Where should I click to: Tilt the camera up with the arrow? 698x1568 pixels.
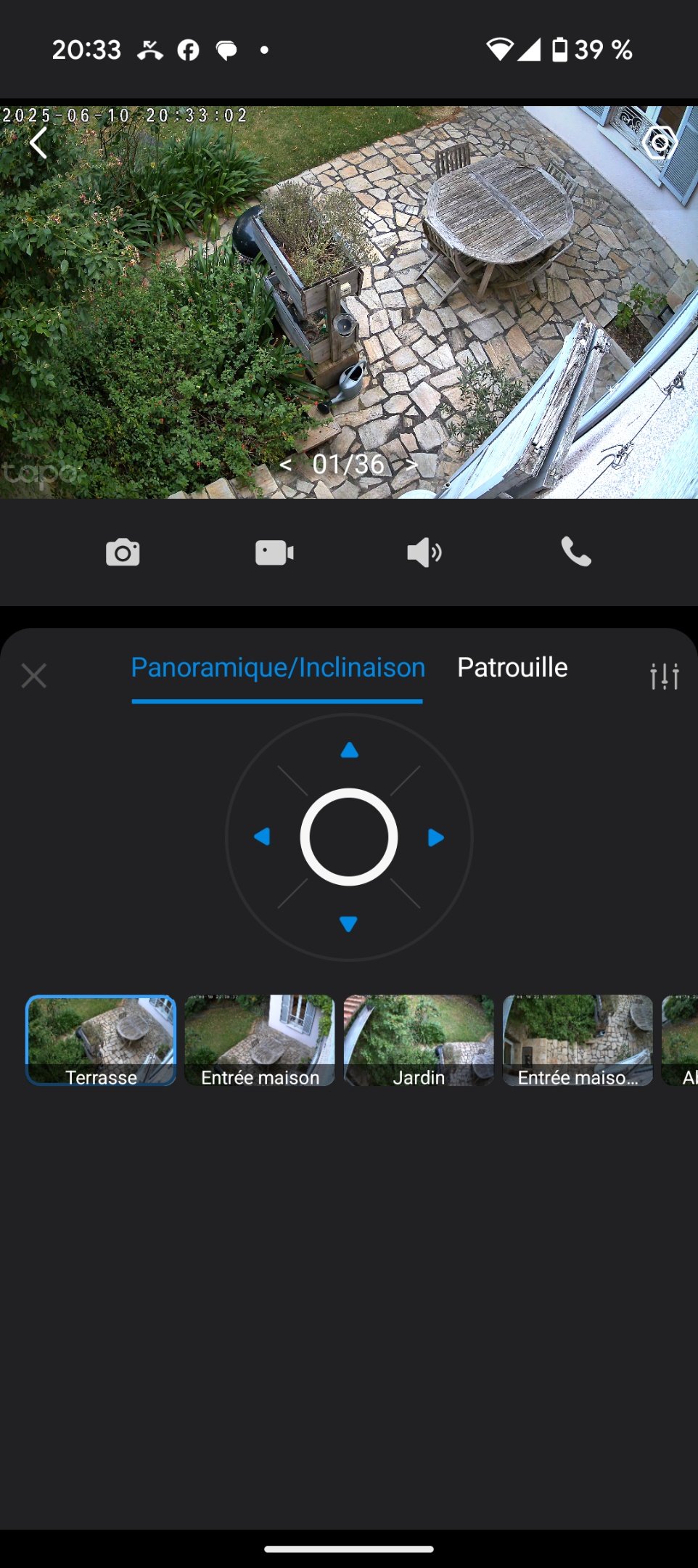tap(349, 750)
